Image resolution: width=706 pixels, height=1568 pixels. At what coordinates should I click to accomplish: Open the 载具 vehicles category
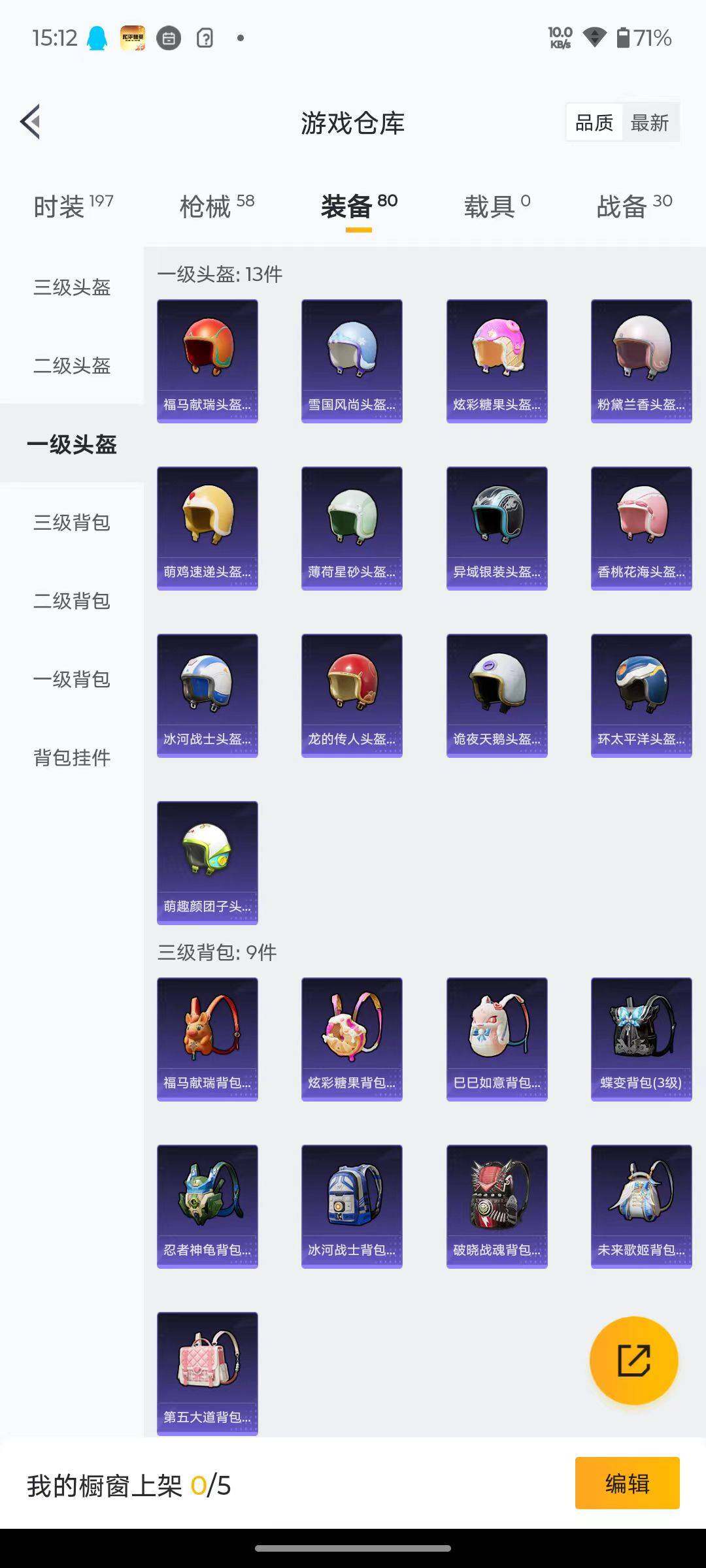(490, 204)
